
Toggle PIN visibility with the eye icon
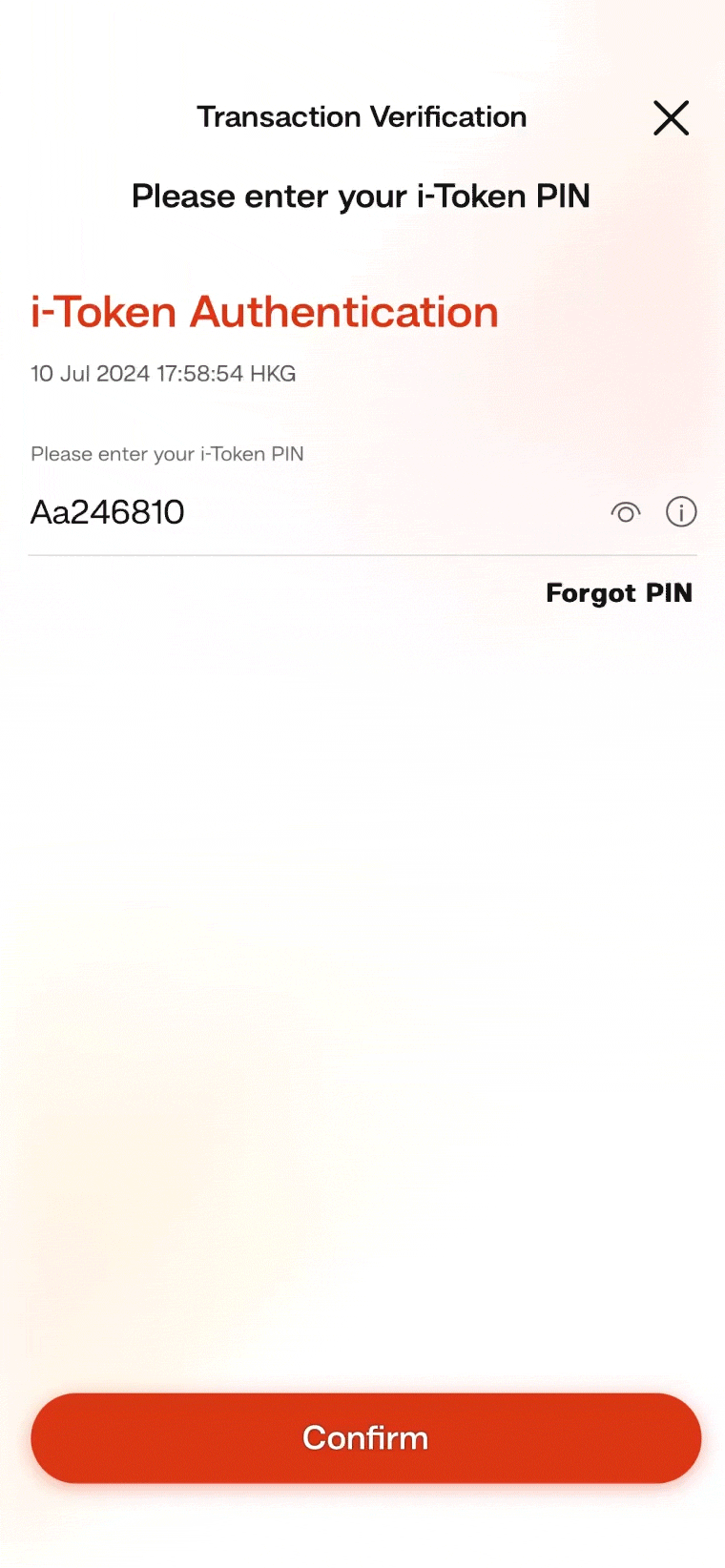tap(626, 512)
